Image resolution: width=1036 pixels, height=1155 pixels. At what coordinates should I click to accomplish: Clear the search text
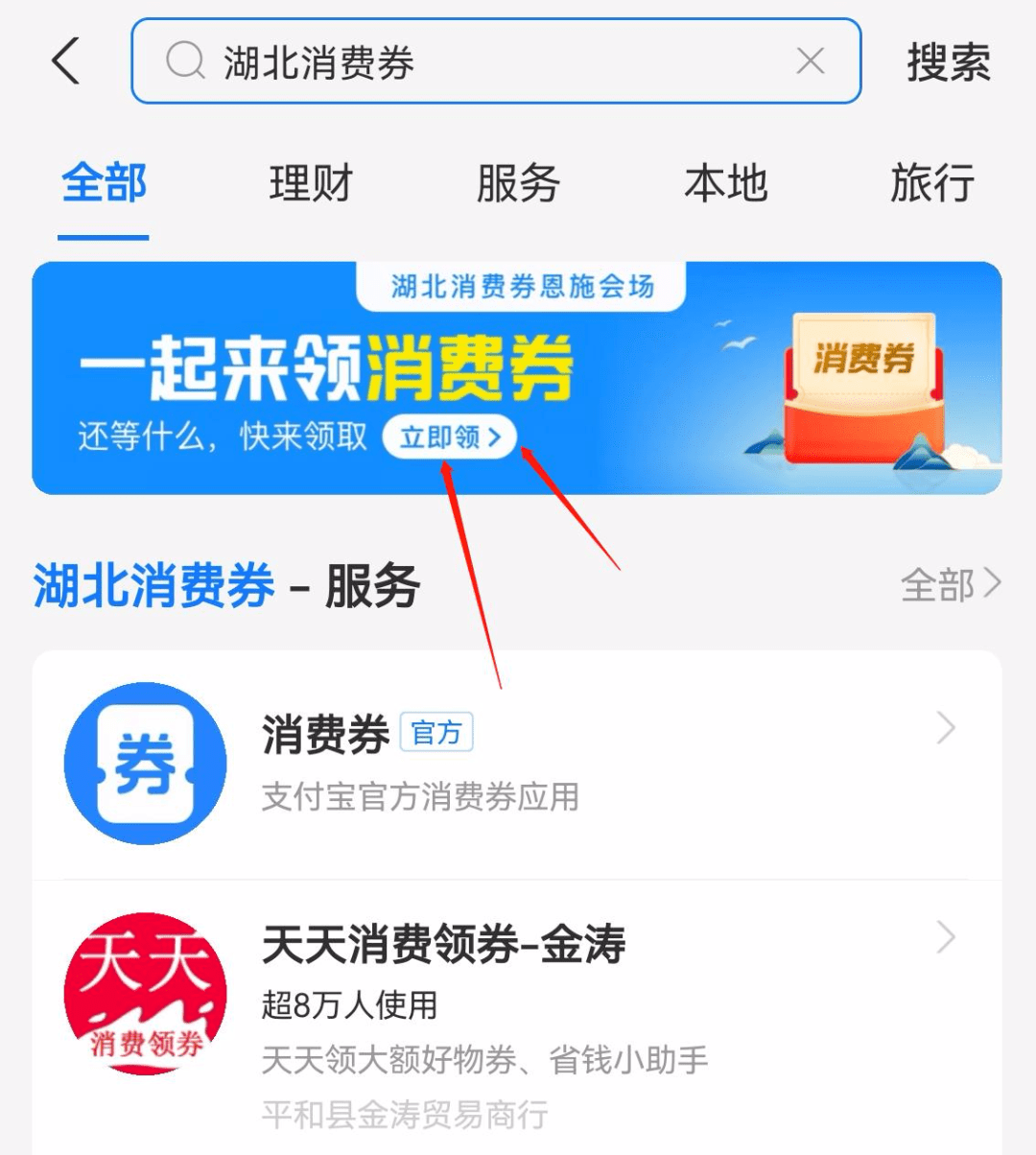coord(811,62)
